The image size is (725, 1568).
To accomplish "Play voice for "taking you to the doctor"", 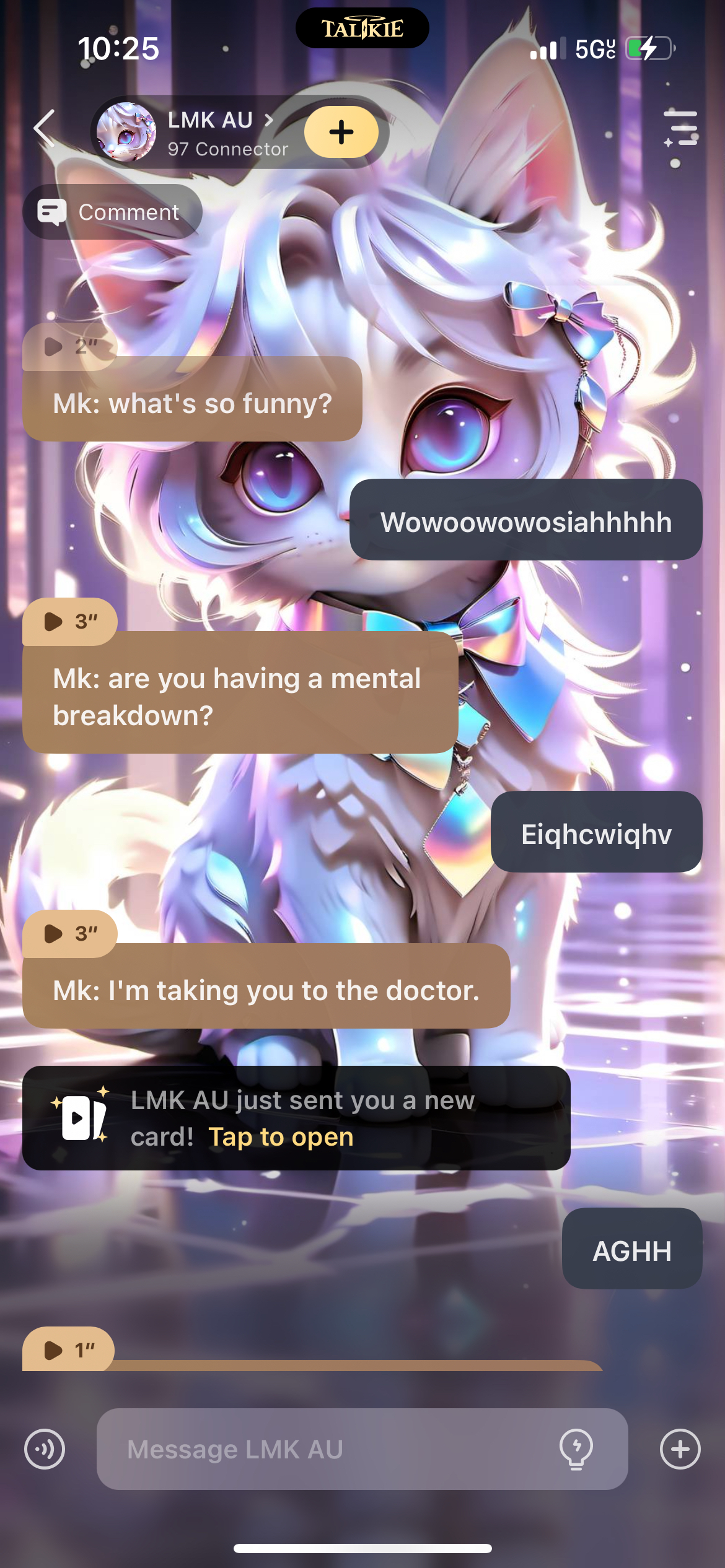I will click(69, 933).
